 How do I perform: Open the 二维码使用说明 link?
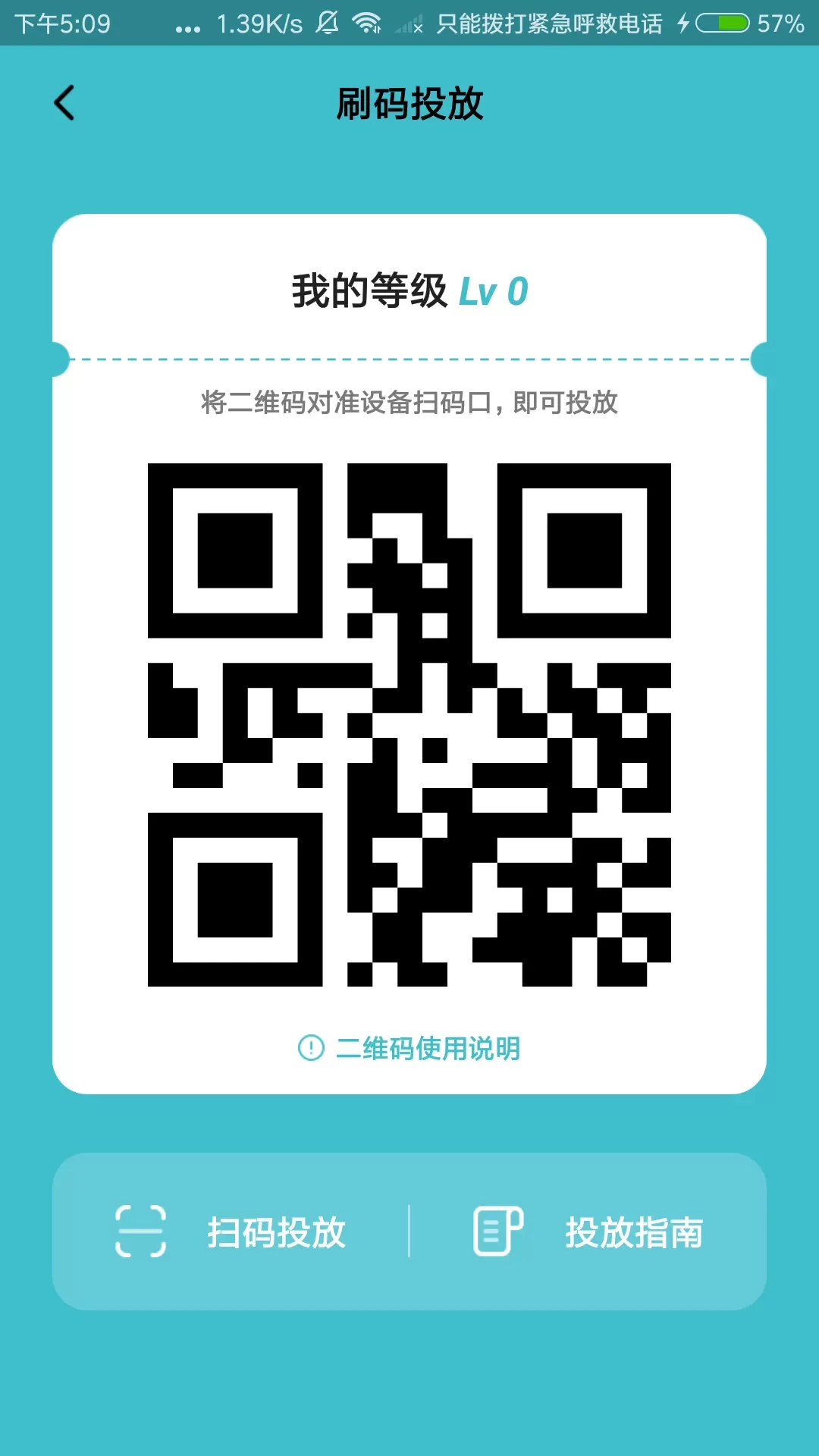(409, 1048)
